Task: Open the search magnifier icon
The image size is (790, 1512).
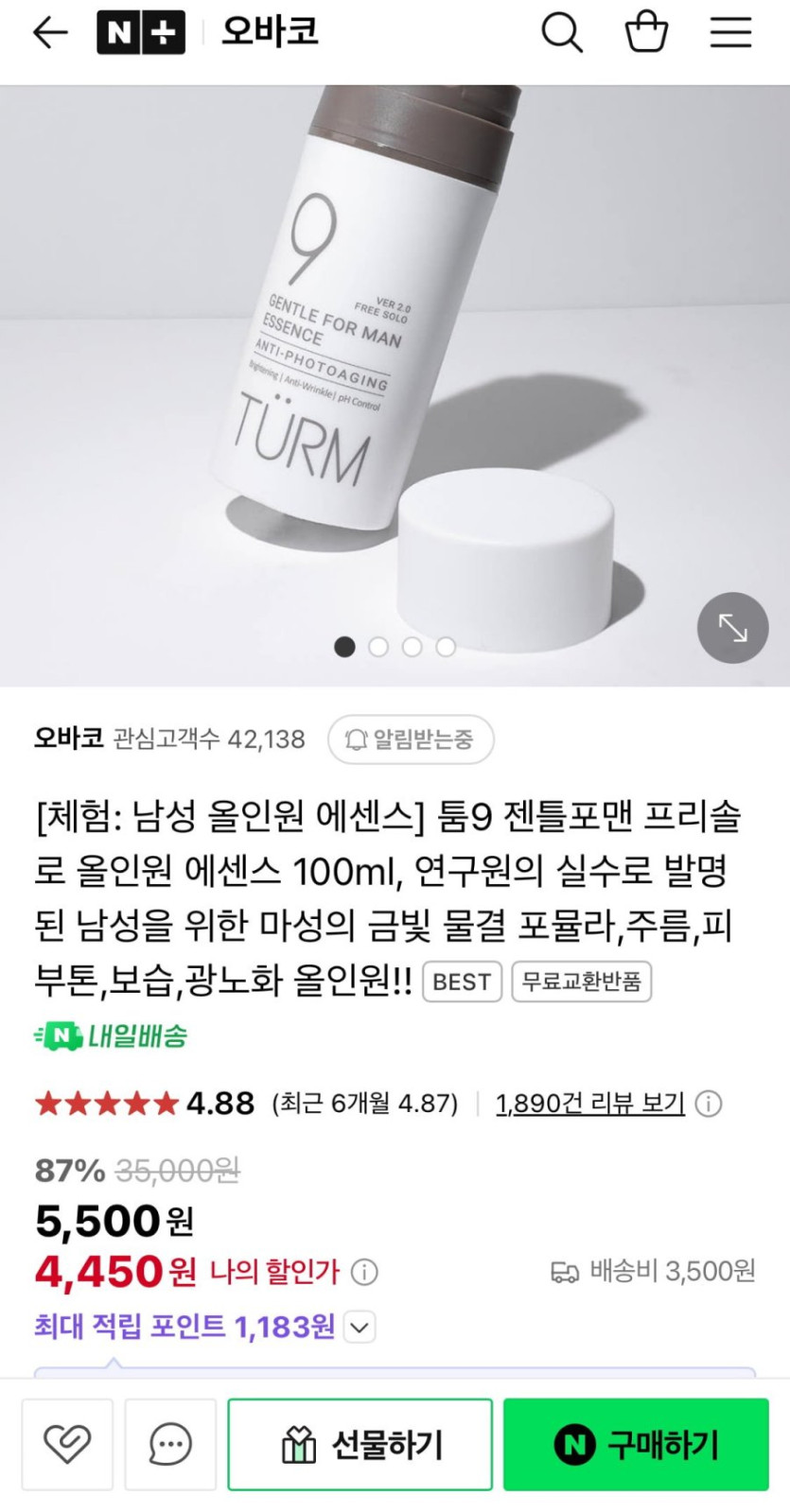Action: [x=561, y=33]
